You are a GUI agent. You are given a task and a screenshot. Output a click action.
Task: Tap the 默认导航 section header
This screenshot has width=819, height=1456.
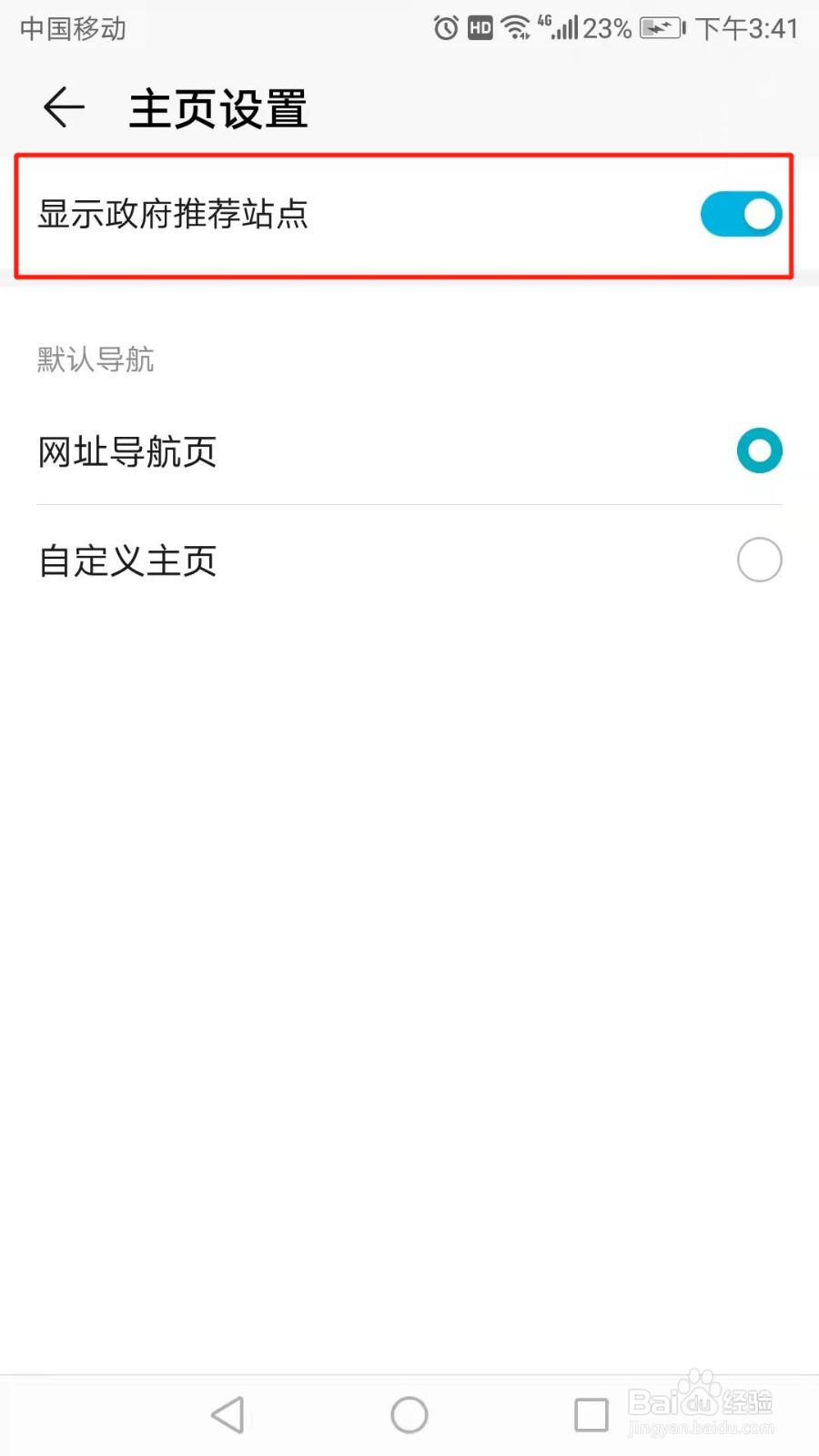[x=96, y=360]
